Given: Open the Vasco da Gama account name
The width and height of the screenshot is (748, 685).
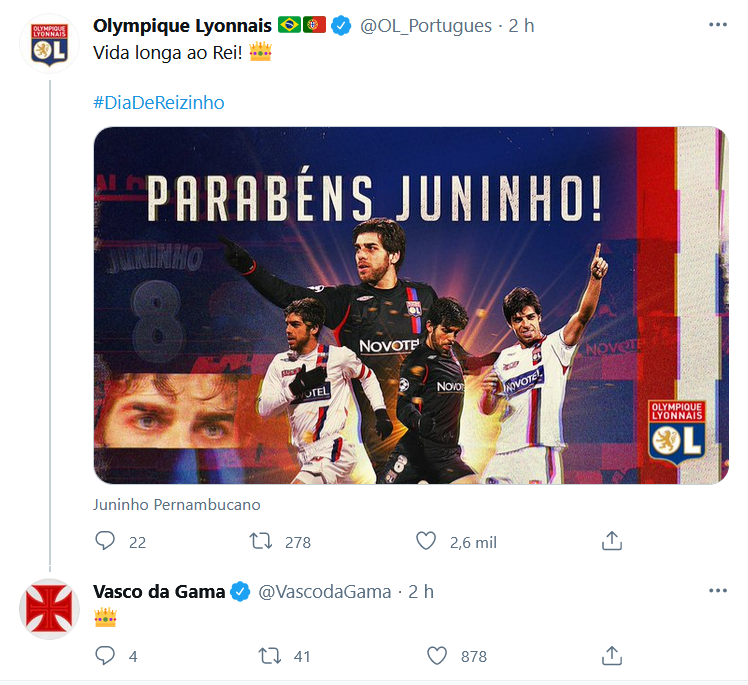Looking at the screenshot, I should pos(159,591).
